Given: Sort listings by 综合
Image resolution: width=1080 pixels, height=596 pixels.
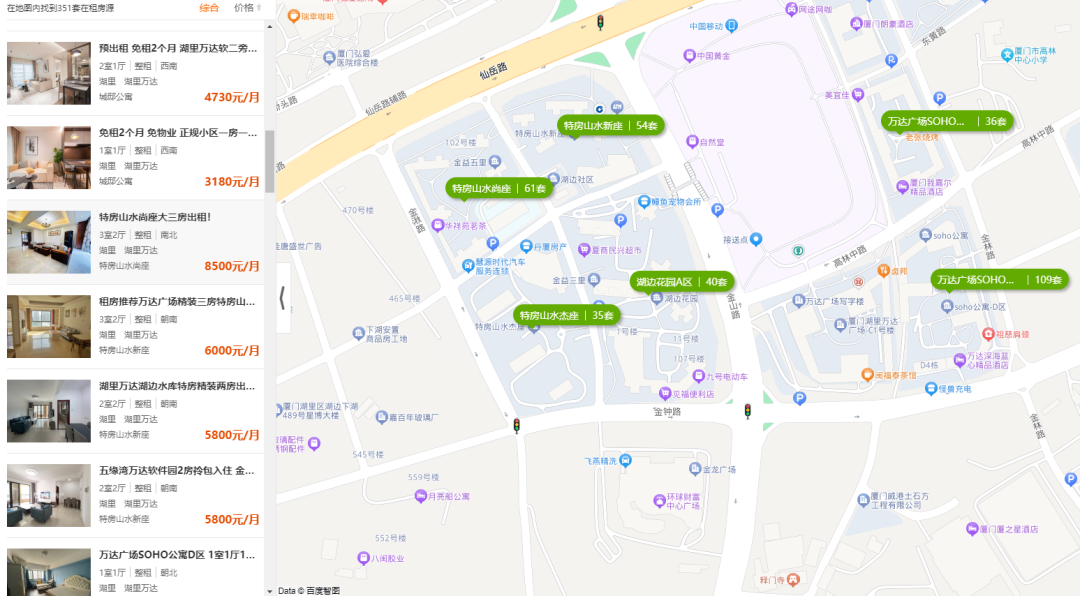Looking at the screenshot, I should [209, 8].
